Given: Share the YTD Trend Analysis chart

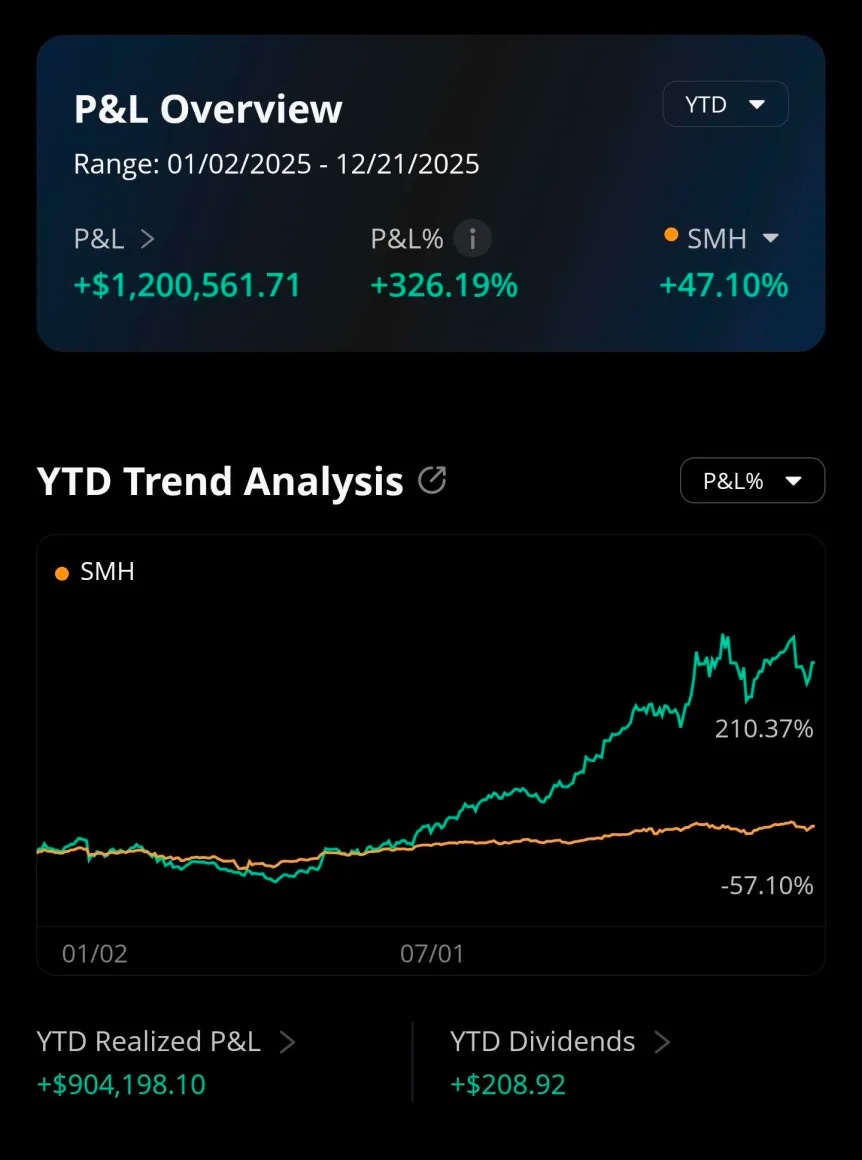Looking at the screenshot, I should [432, 481].
